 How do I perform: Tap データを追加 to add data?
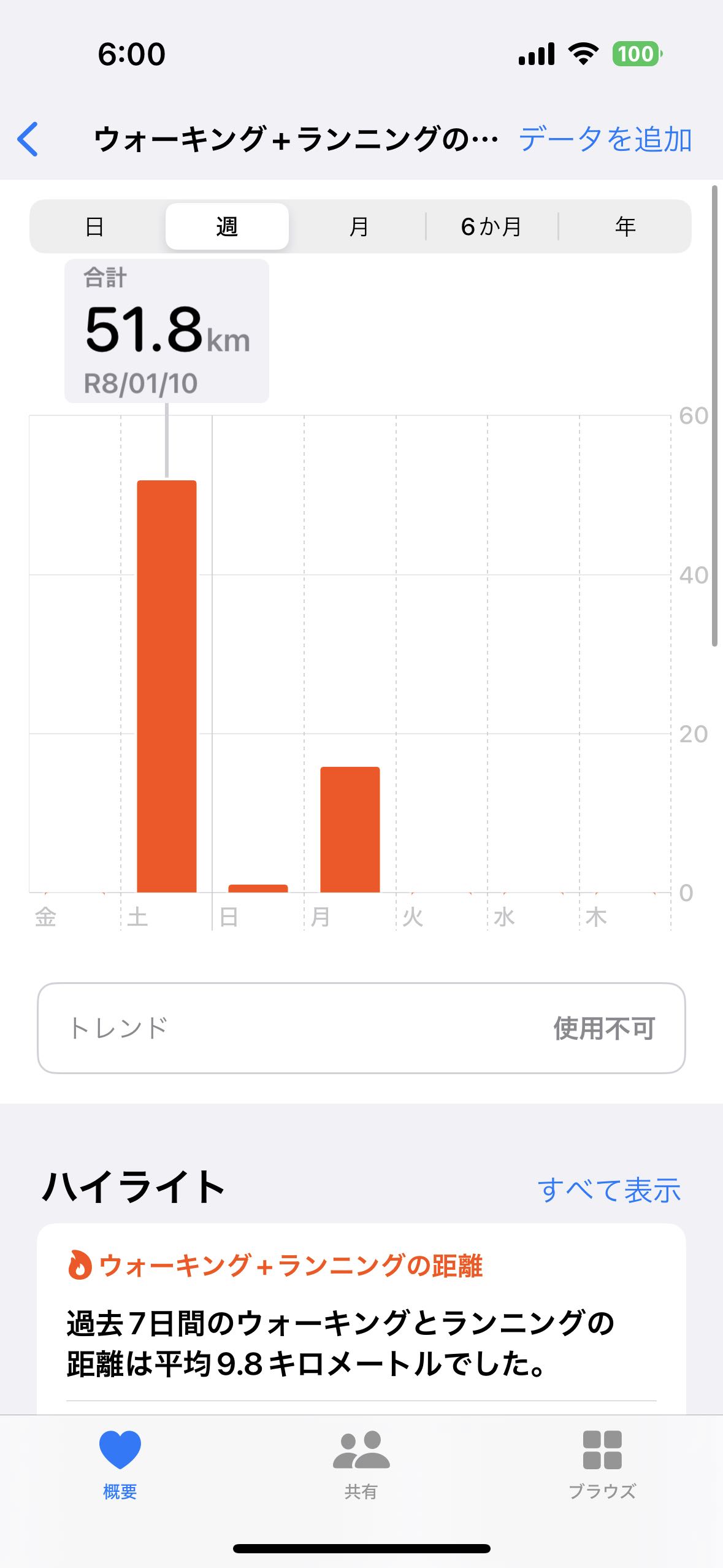pyautogui.click(x=605, y=139)
